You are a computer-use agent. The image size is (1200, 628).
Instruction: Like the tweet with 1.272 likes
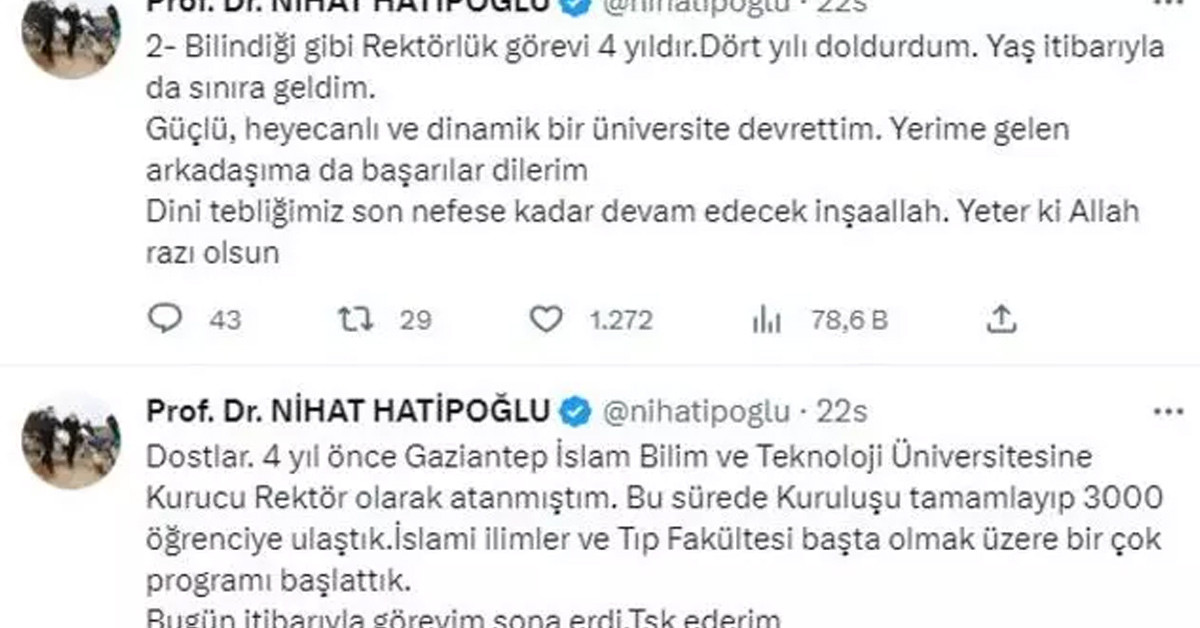pyautogui.click(x=545, y=320)
